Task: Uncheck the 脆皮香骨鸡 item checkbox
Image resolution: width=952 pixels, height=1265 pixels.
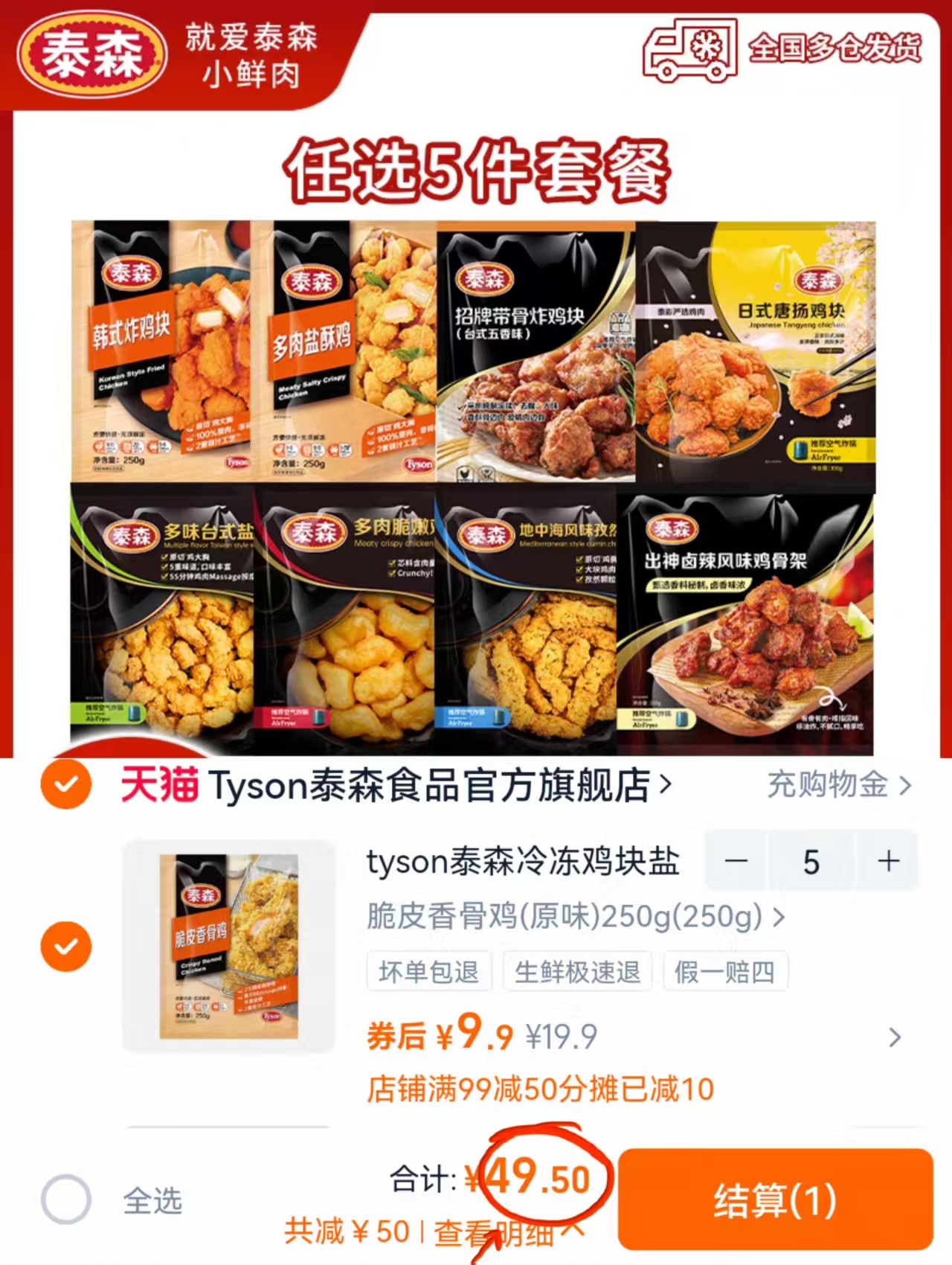Action: tap(66, 945)
